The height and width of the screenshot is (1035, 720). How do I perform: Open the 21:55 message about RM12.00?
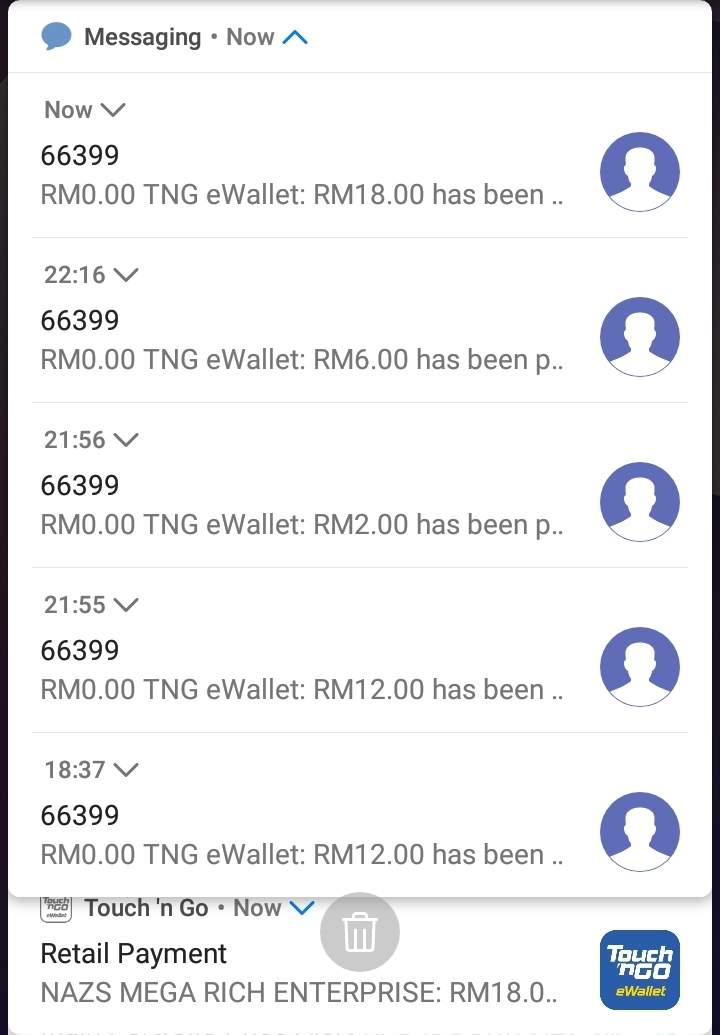tap(300, 671)
